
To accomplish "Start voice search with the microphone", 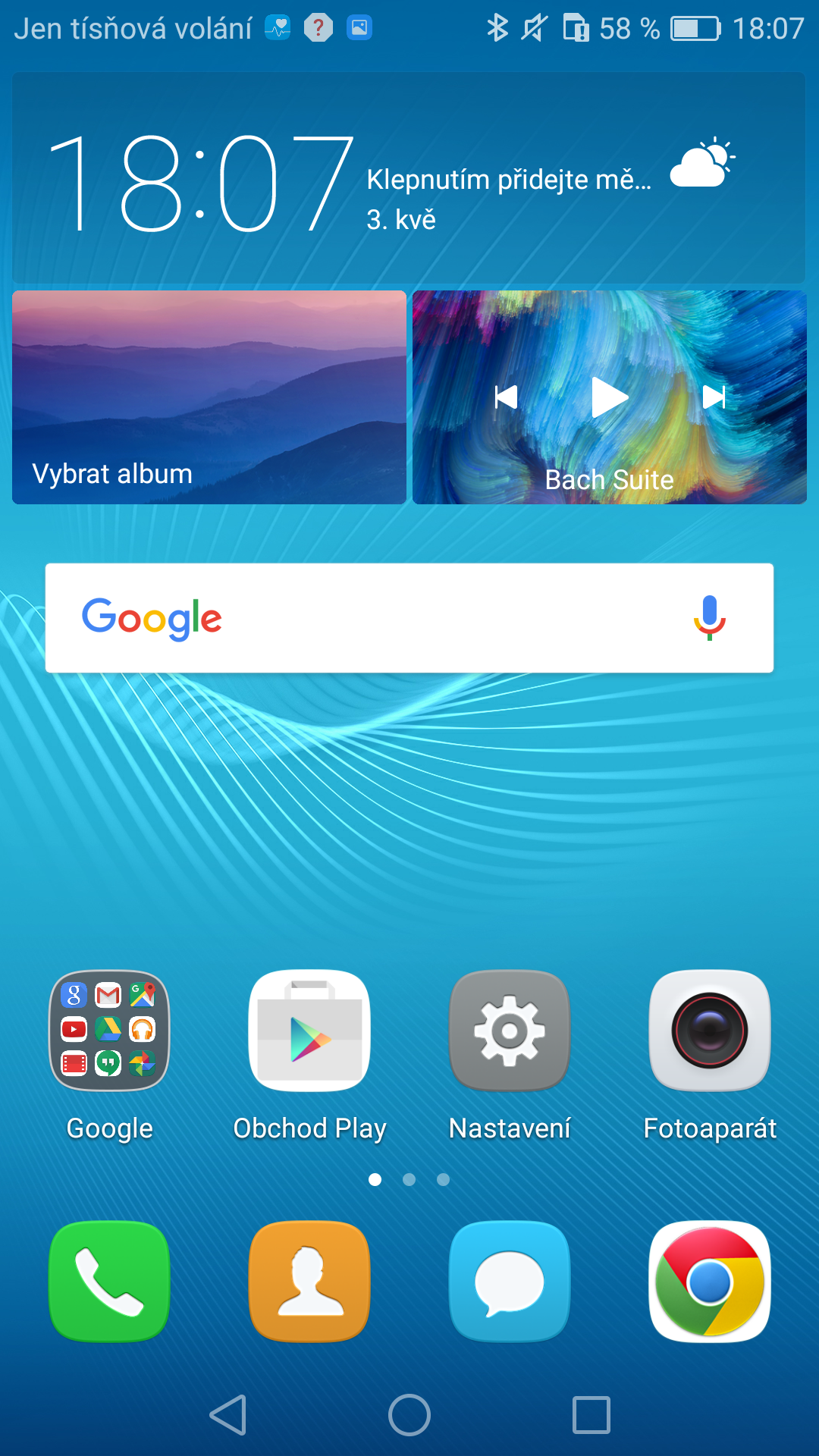I will 709,618.
